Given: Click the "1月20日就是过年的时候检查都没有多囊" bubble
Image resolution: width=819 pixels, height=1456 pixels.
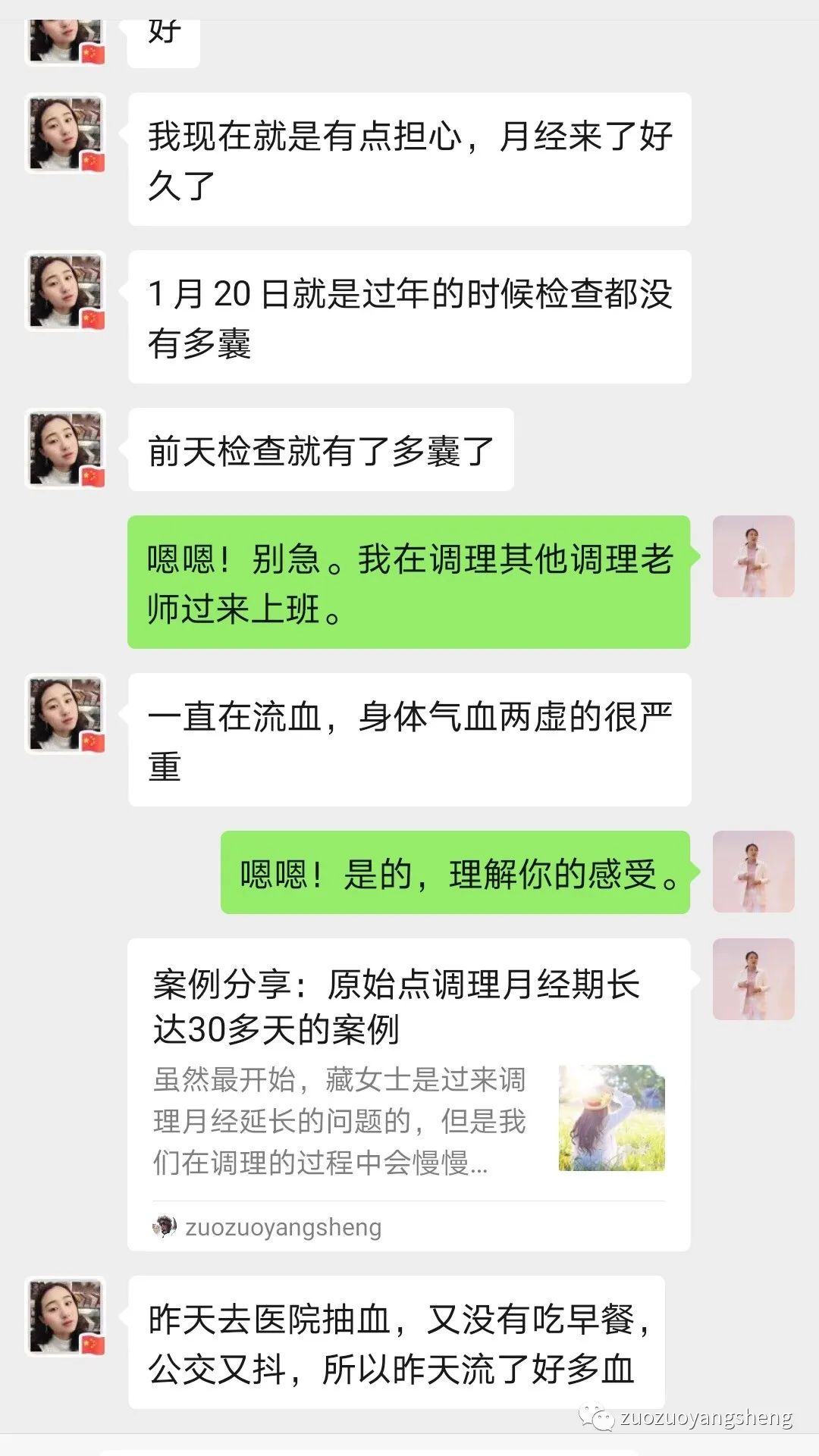Looking at the screenshot, I should pos(413,318).
